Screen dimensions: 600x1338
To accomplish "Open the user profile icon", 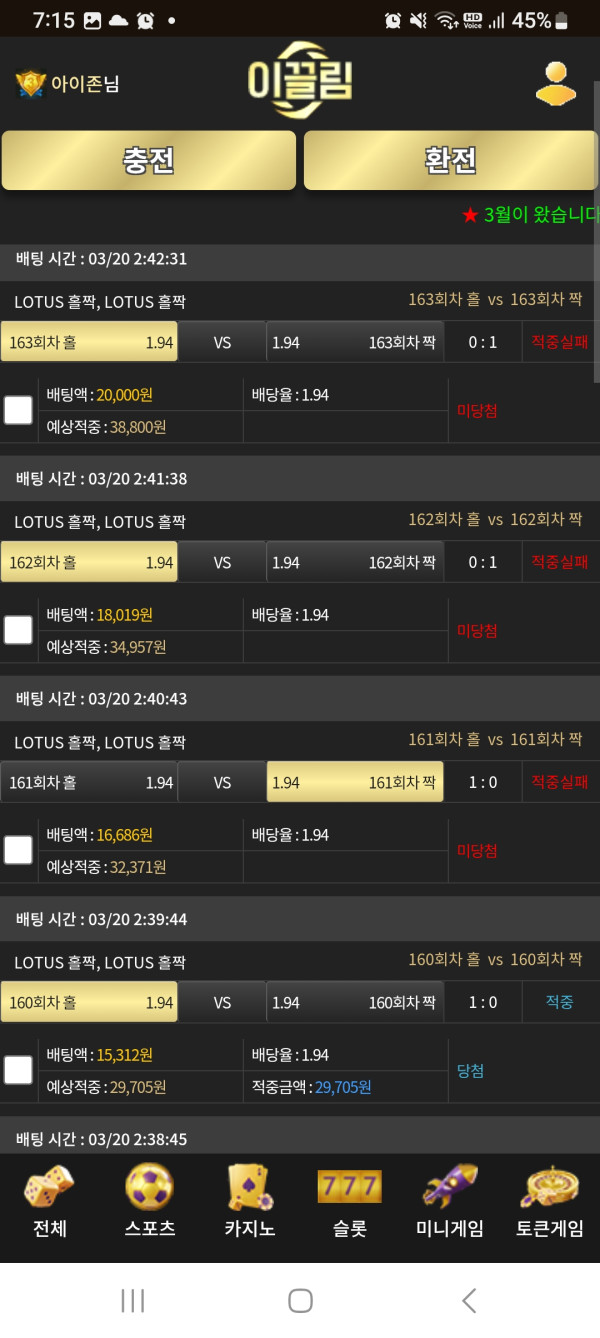I will (x=555, y=84).
